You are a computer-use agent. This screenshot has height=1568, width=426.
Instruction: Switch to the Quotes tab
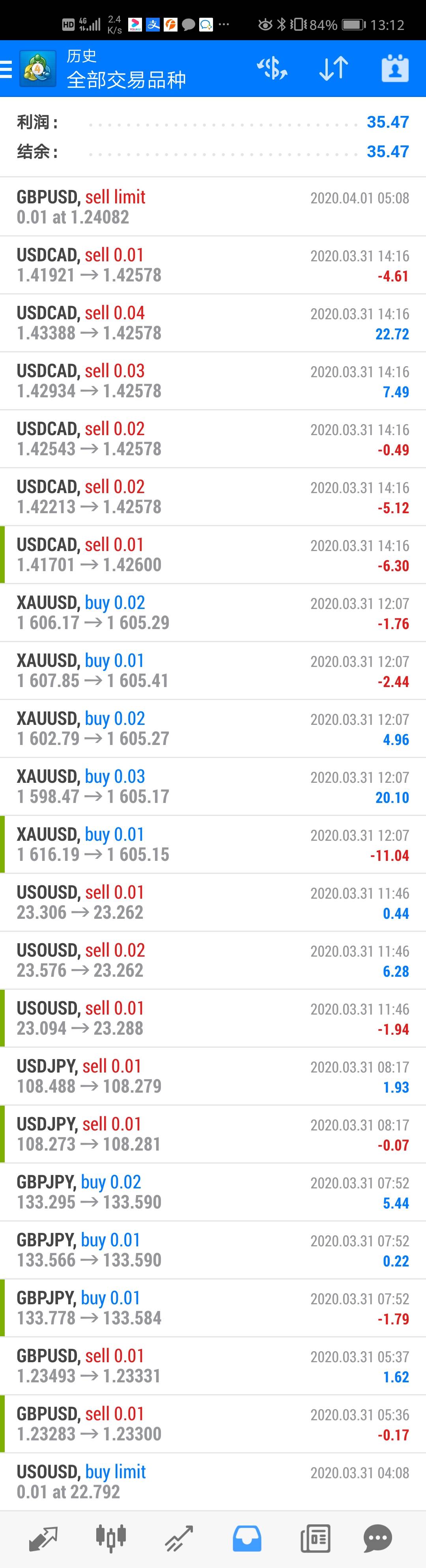tap(43, 1538)
